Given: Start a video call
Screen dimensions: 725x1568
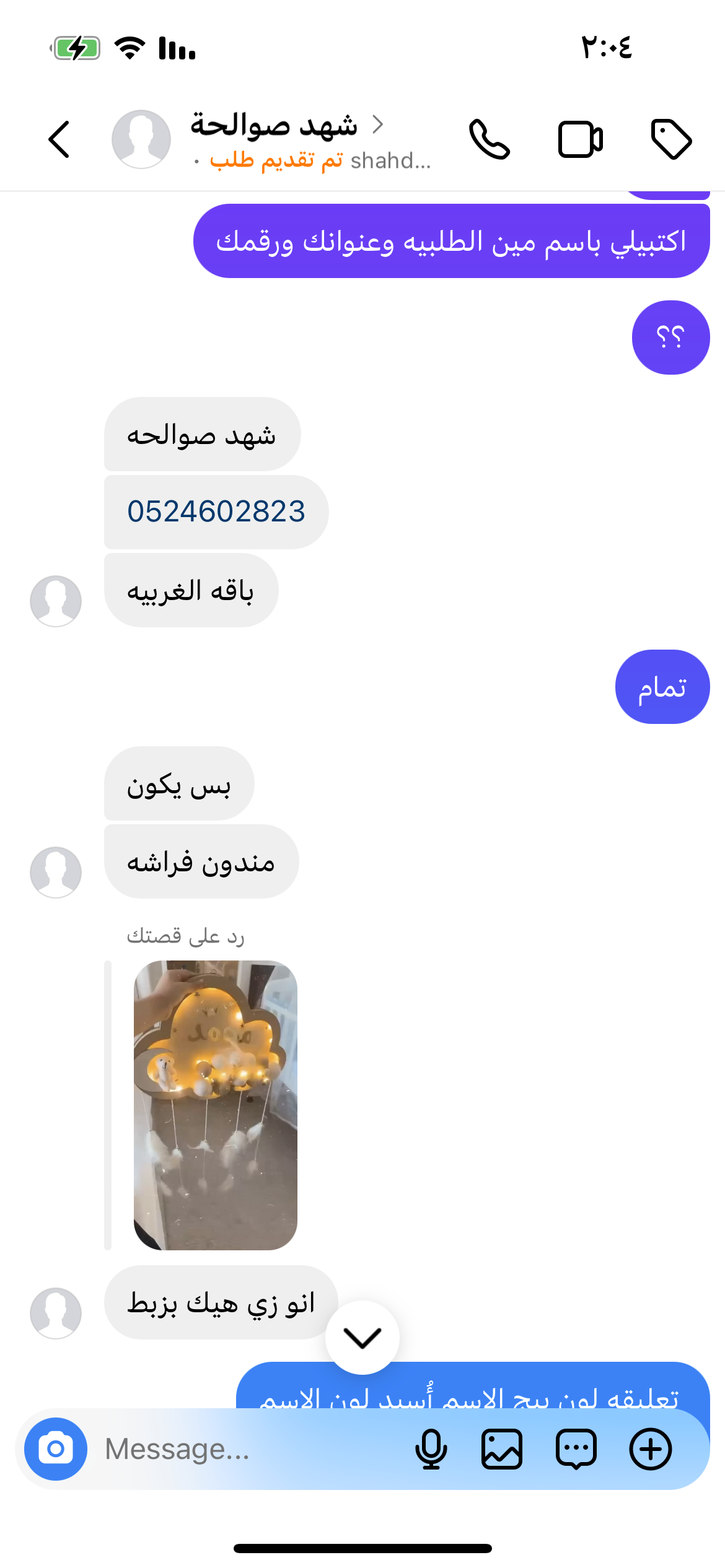Looking at the screenshot, I should point(580,139).
